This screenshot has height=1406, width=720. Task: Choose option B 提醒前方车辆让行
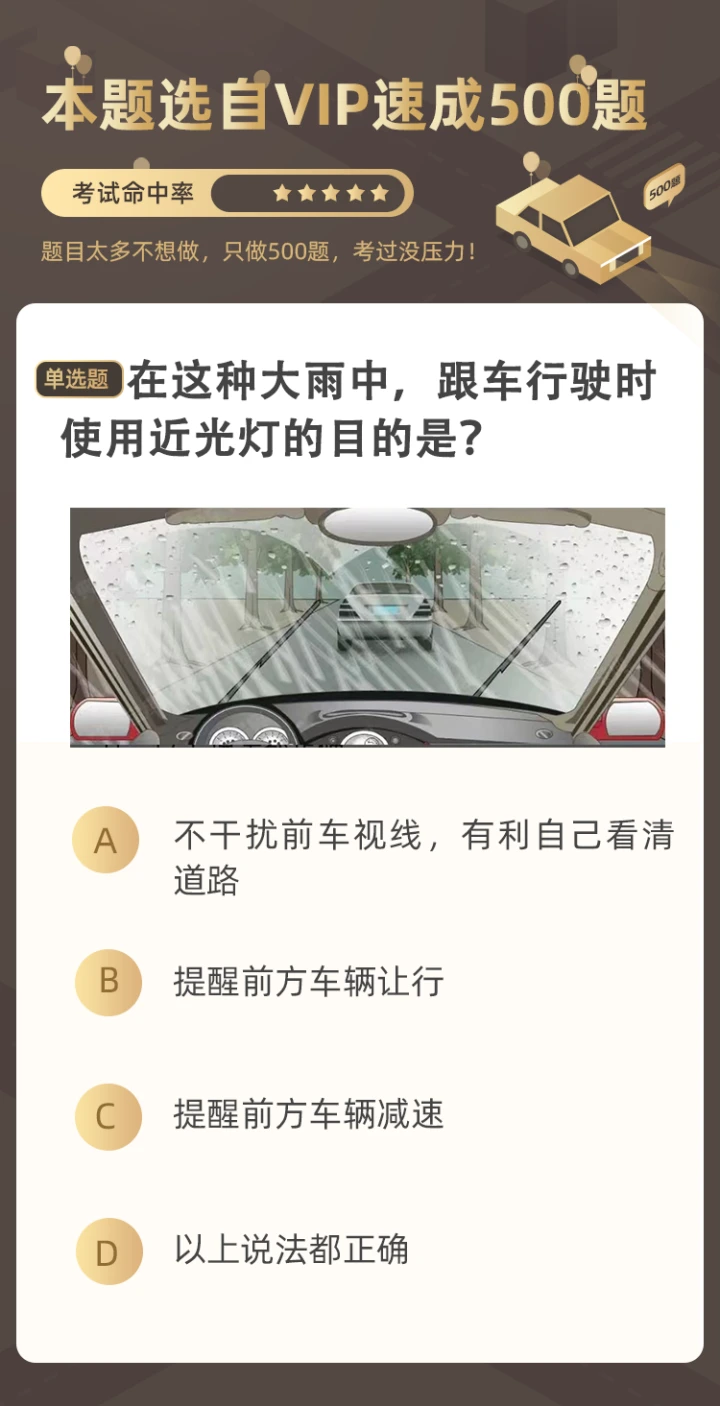point(109,982)
